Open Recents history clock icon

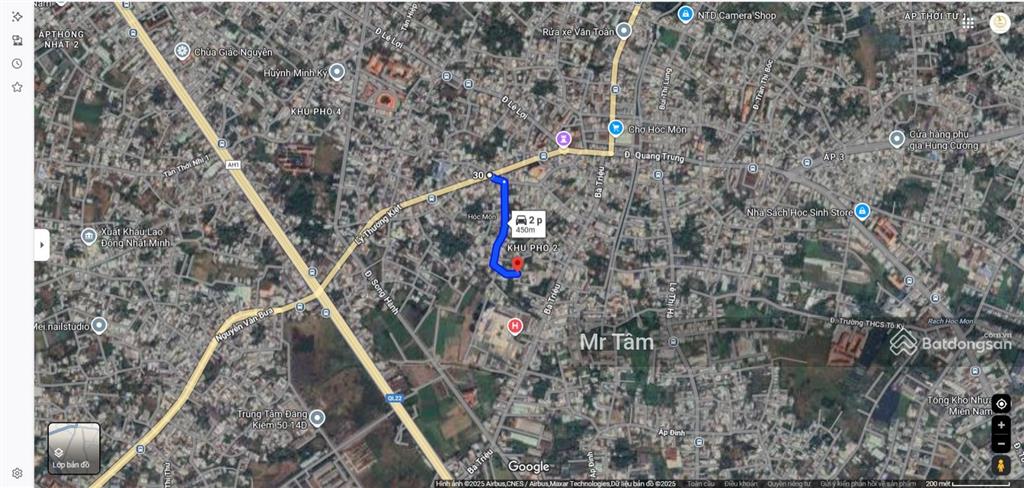coord(17,63)
